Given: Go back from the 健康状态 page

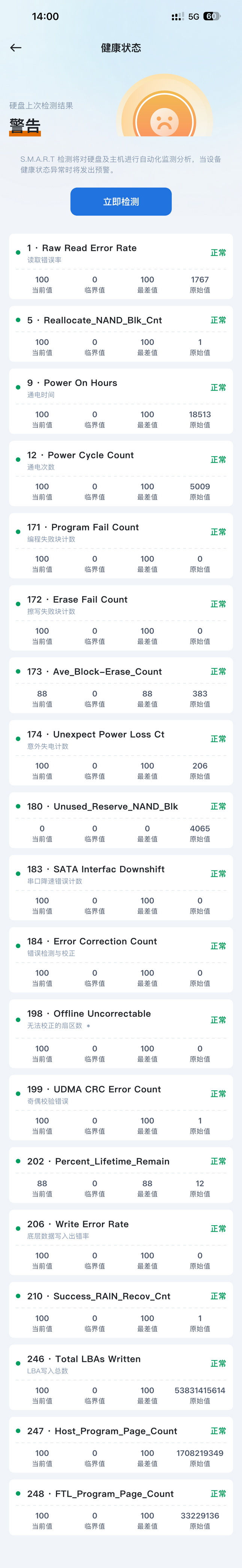Looking at the screenshot, I should 16,48.
